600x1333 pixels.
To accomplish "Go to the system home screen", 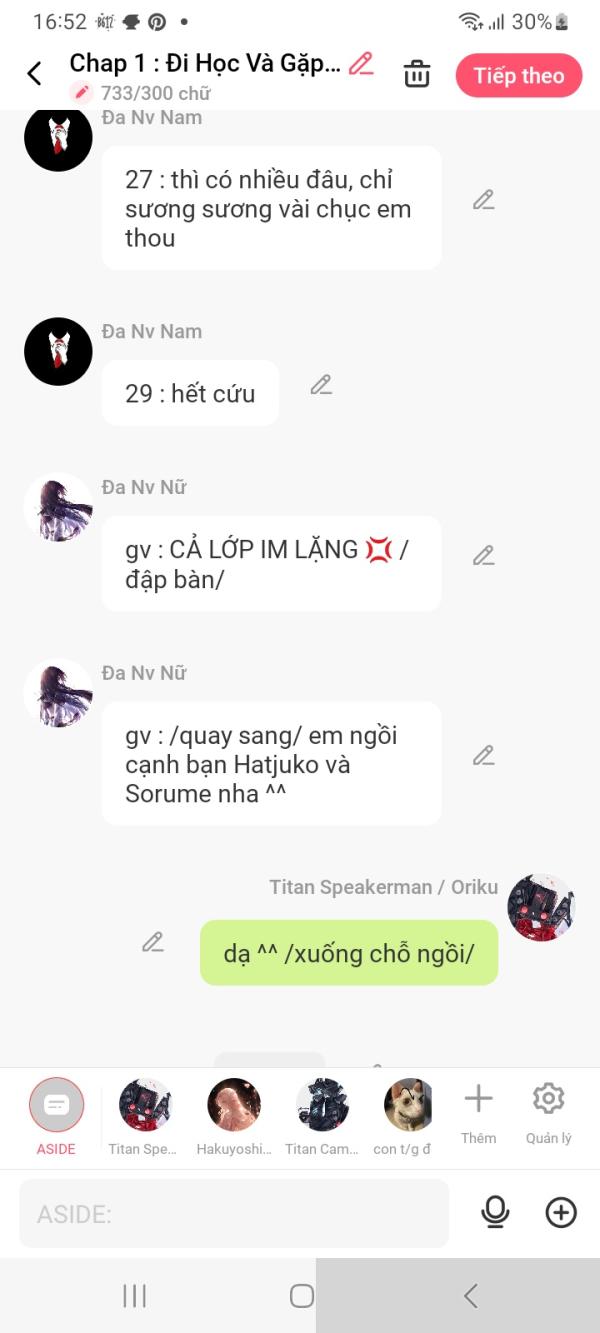I will (x=301, y=1296).
